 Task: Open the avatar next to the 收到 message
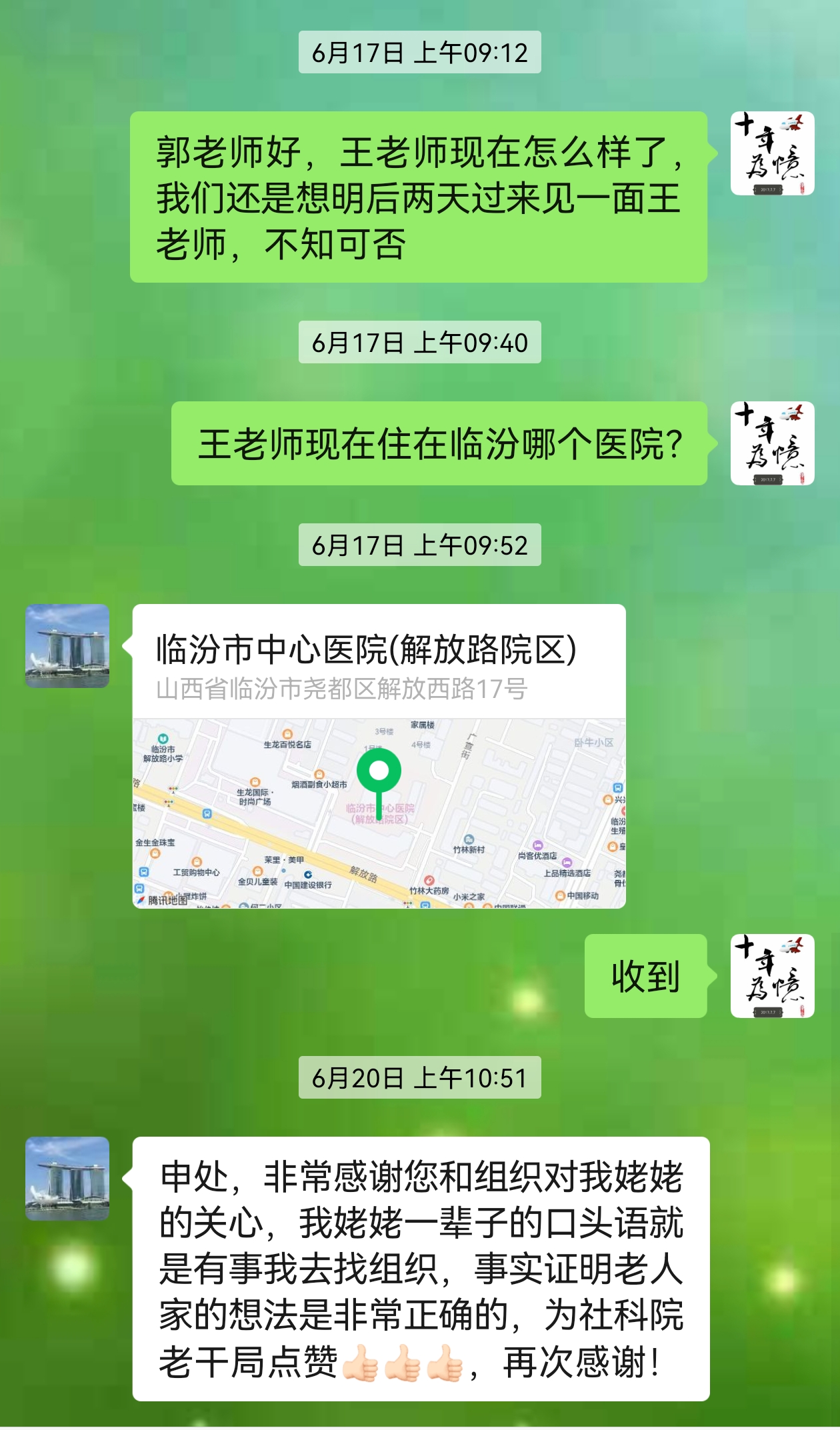point(772,975)
